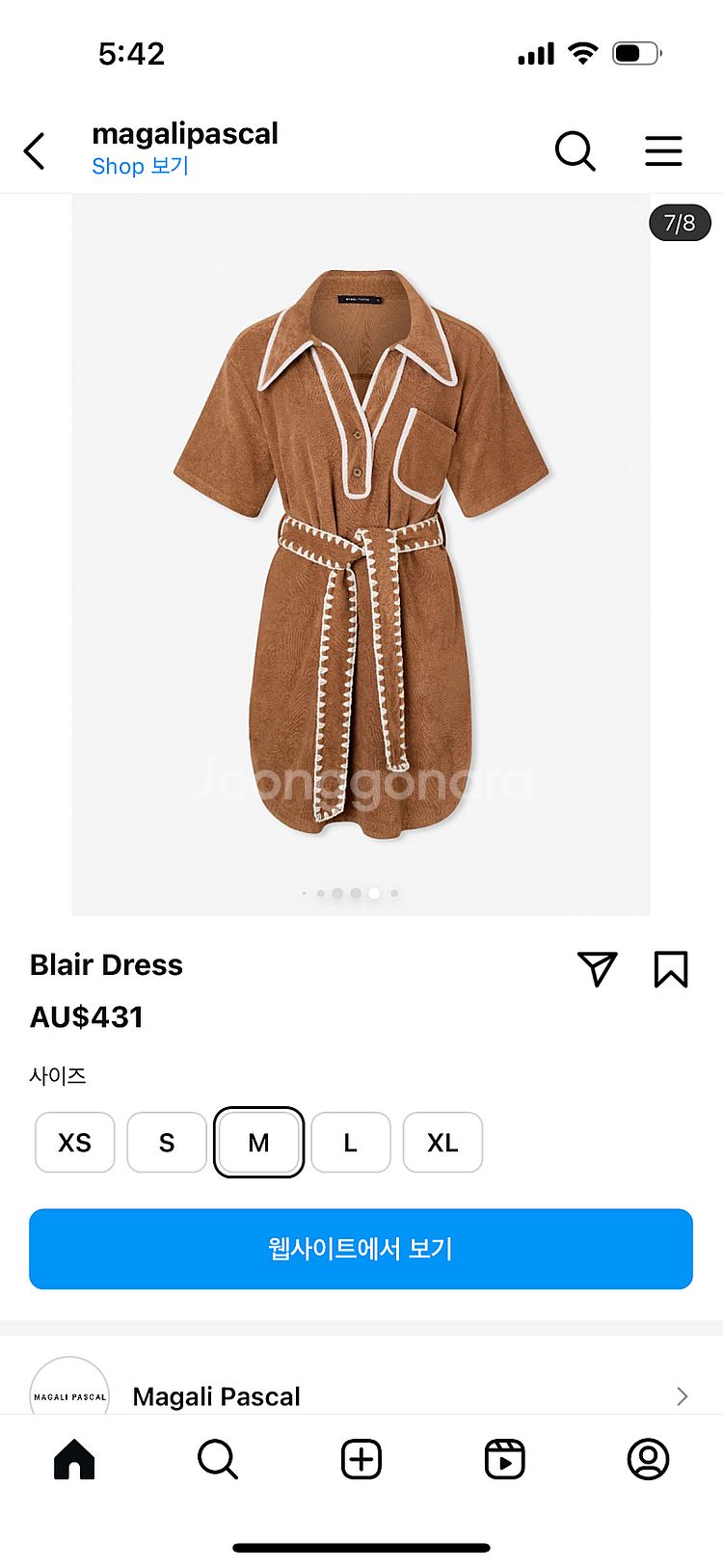The width and height of the screenshot is (723, 1568).
Task: Tap the 웹사이트에서 보기 button
Action: pyautogui.click(x=361, y=1249)
